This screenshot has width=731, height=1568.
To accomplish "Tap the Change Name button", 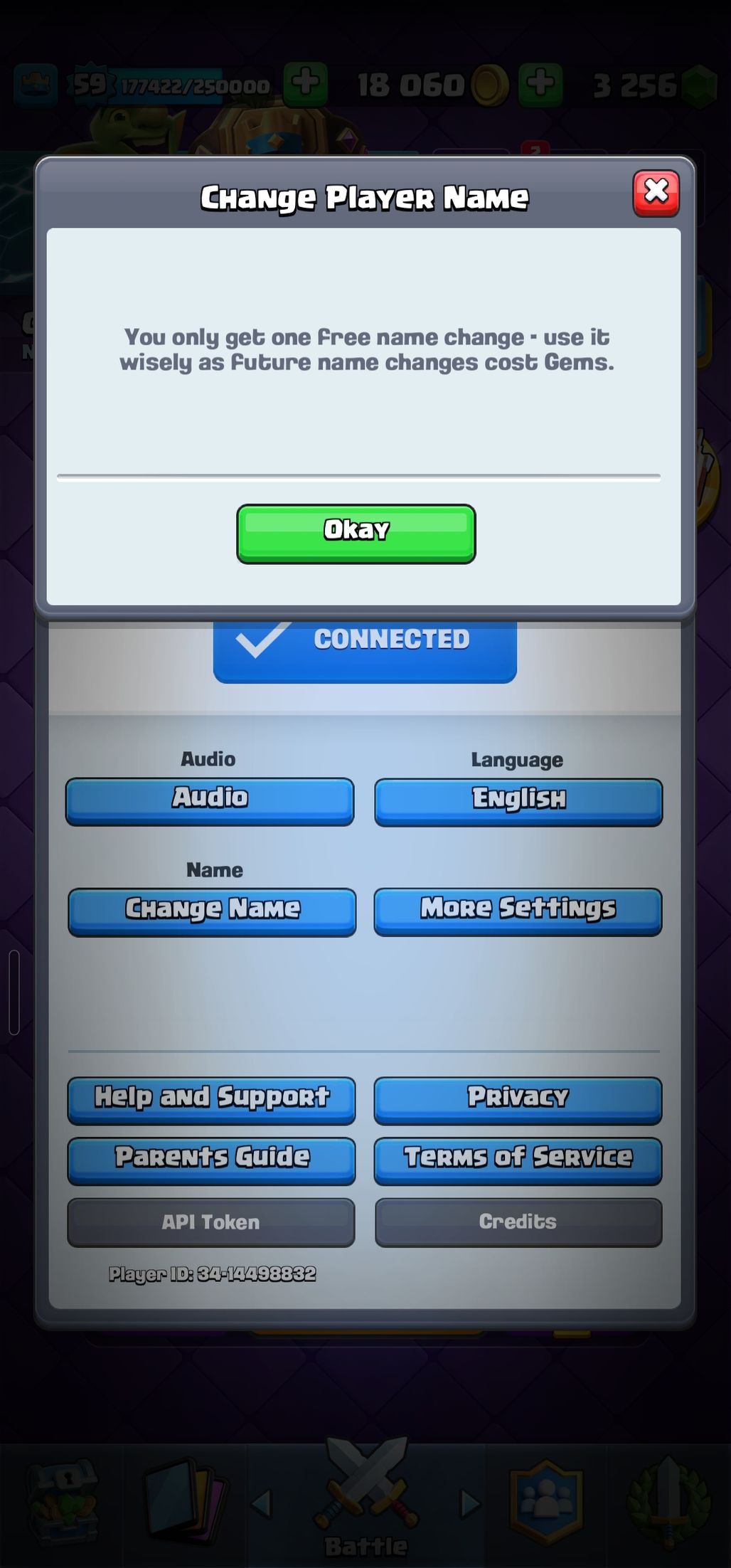I will coord(212,911).
